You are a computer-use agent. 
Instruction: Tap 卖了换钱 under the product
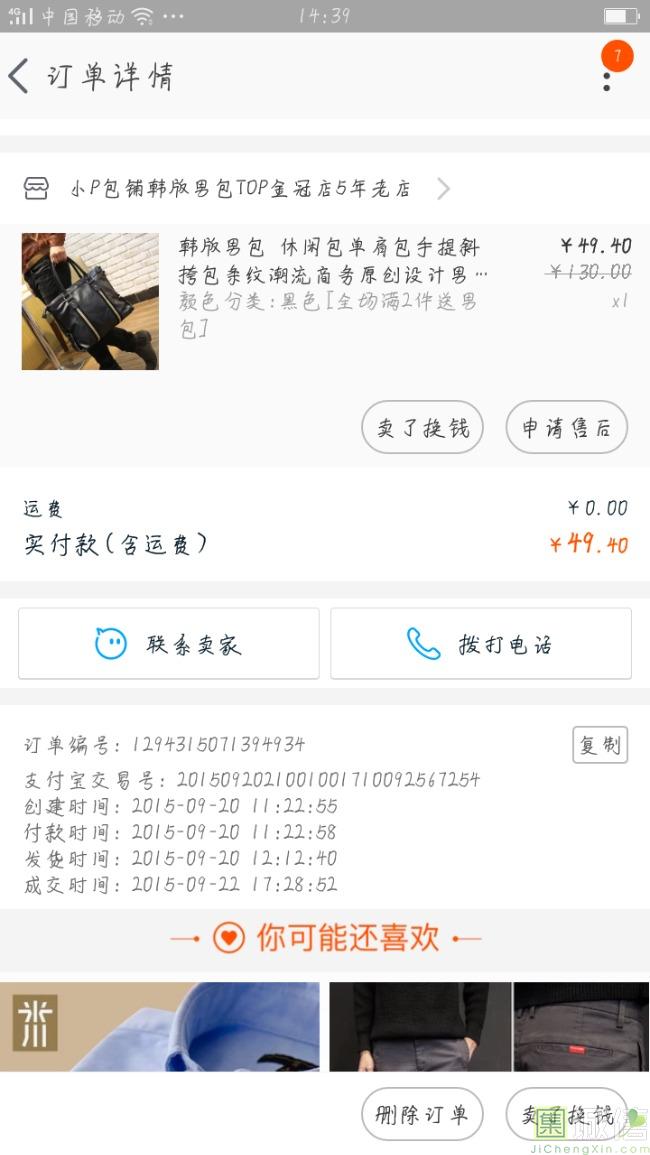pyautogui.click(x=422, y=427)
